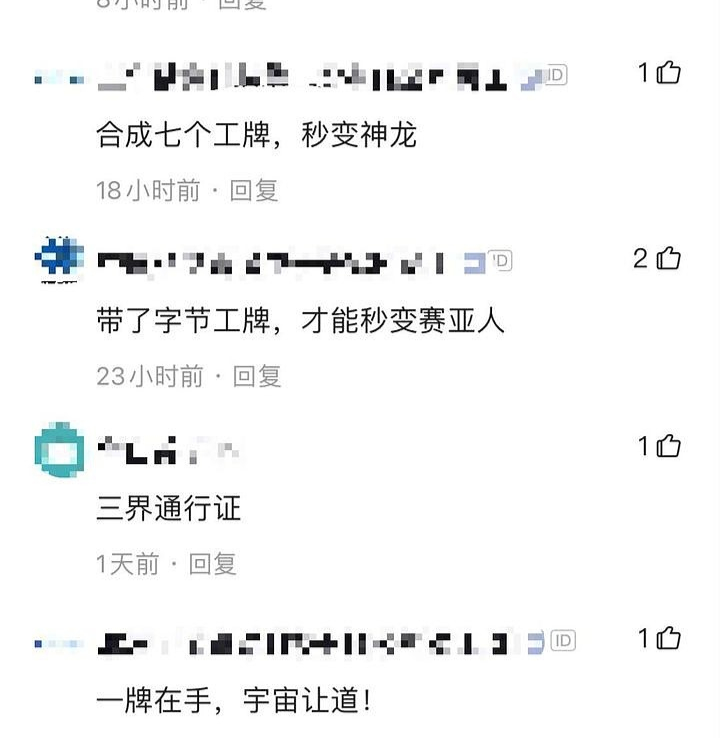Like the comment '带了字节工牌，才能秒变赛亚人'

click(x=668, y=259)
